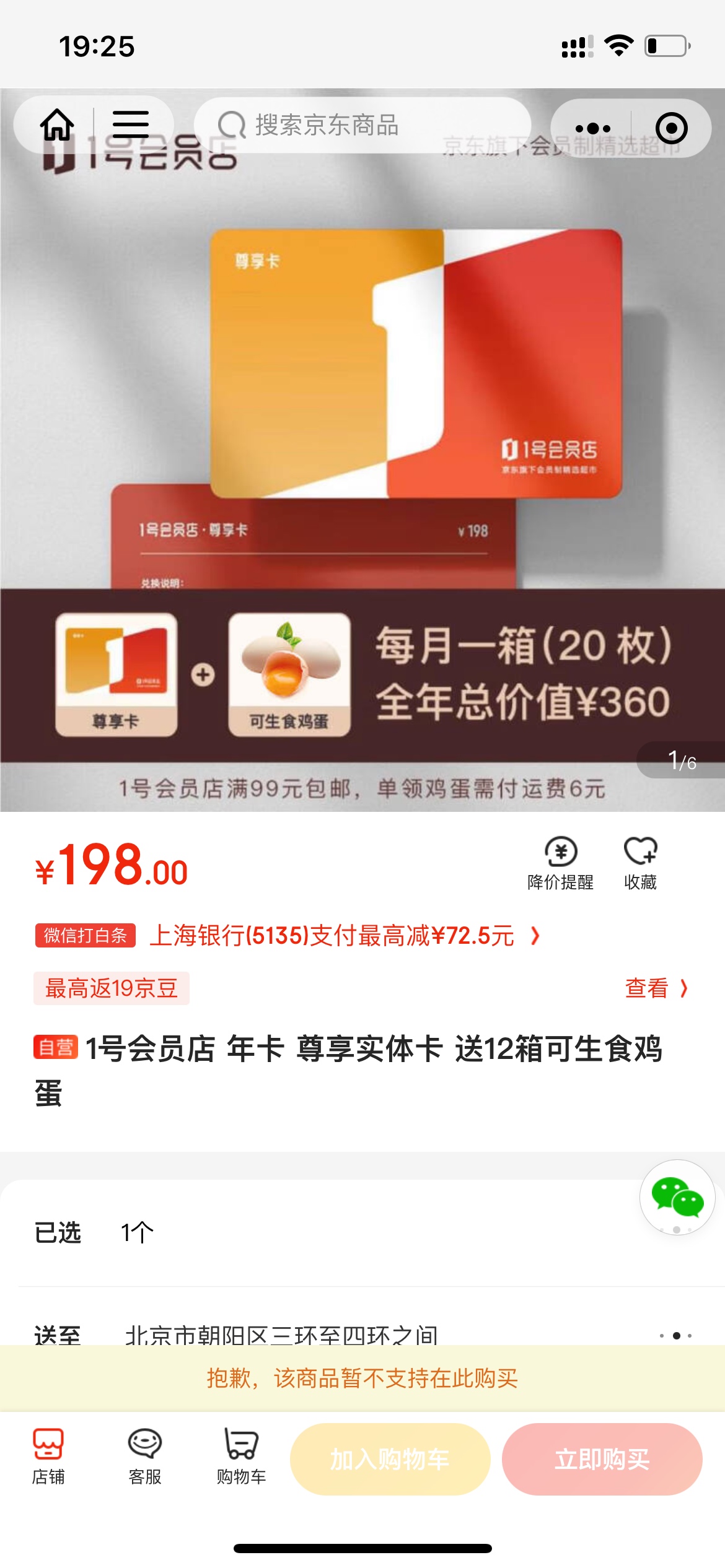Tap the 立即购买 buy now button
This screenshot has height=1568, width=725.
[x=602, y=1459]
